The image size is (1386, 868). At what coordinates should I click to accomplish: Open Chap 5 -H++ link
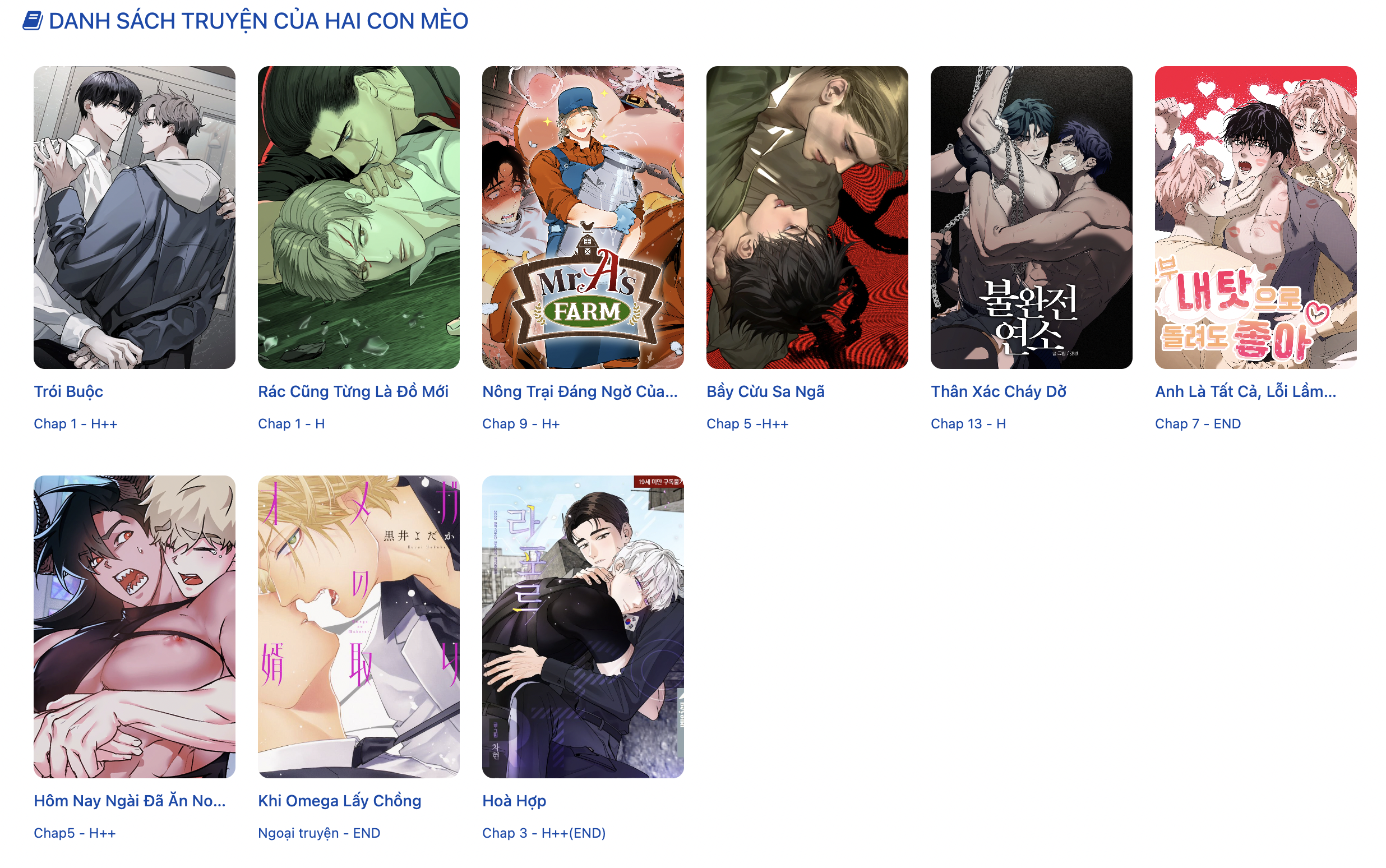[747, 424]
